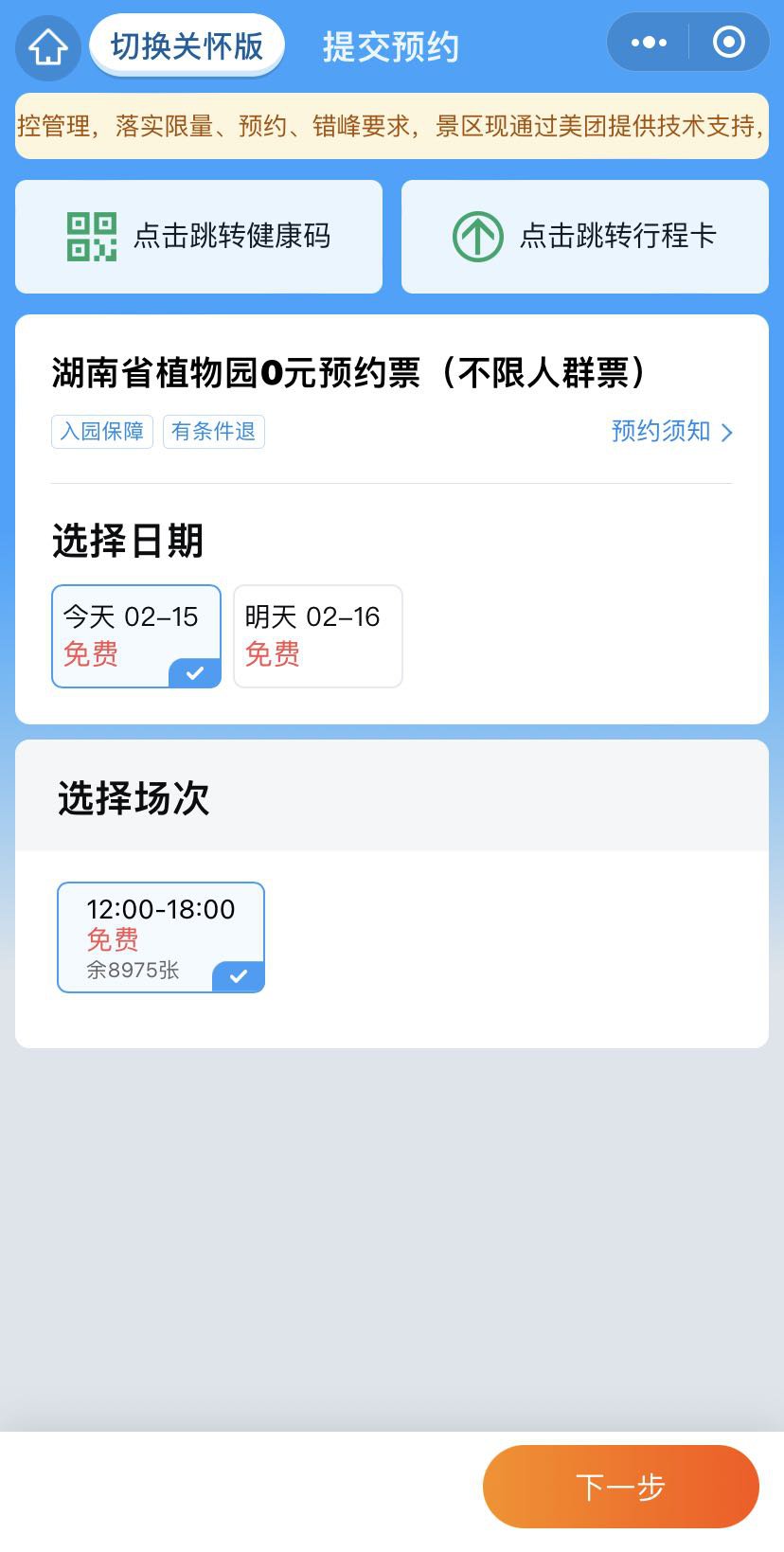Open the booking notice (预约须知)

pos(671,432)
